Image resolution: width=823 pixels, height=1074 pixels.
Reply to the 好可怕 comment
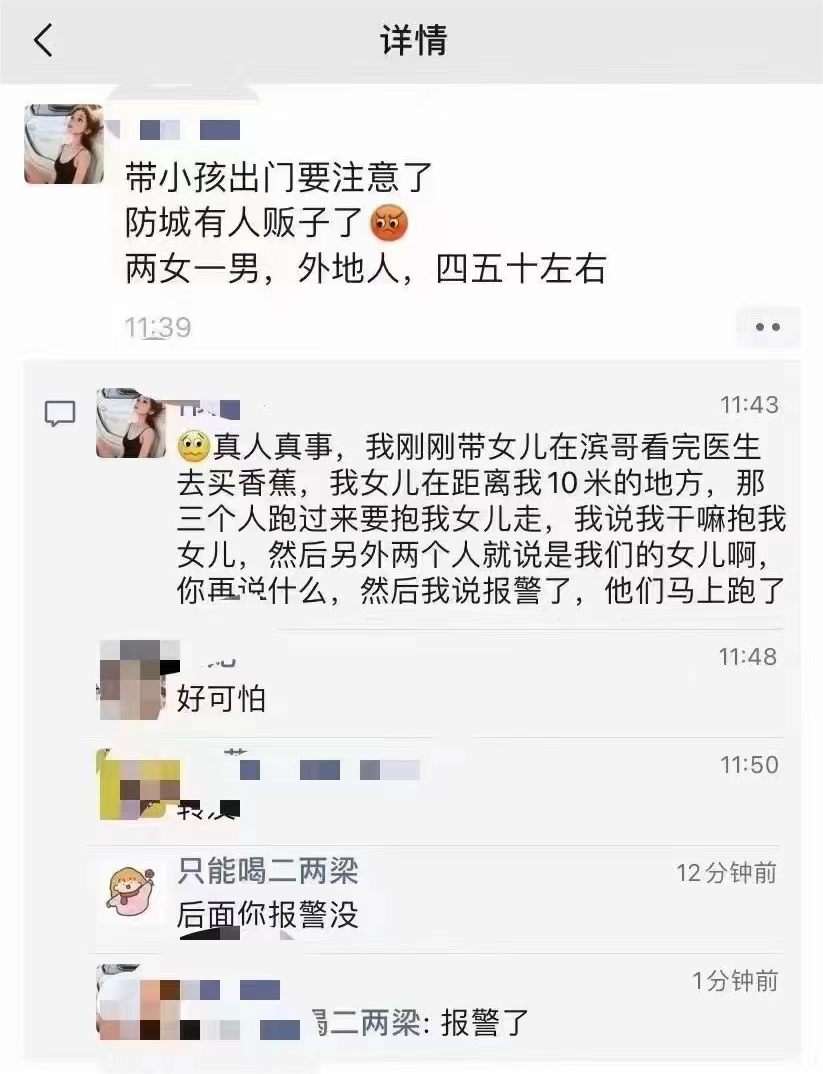[222, 699]
